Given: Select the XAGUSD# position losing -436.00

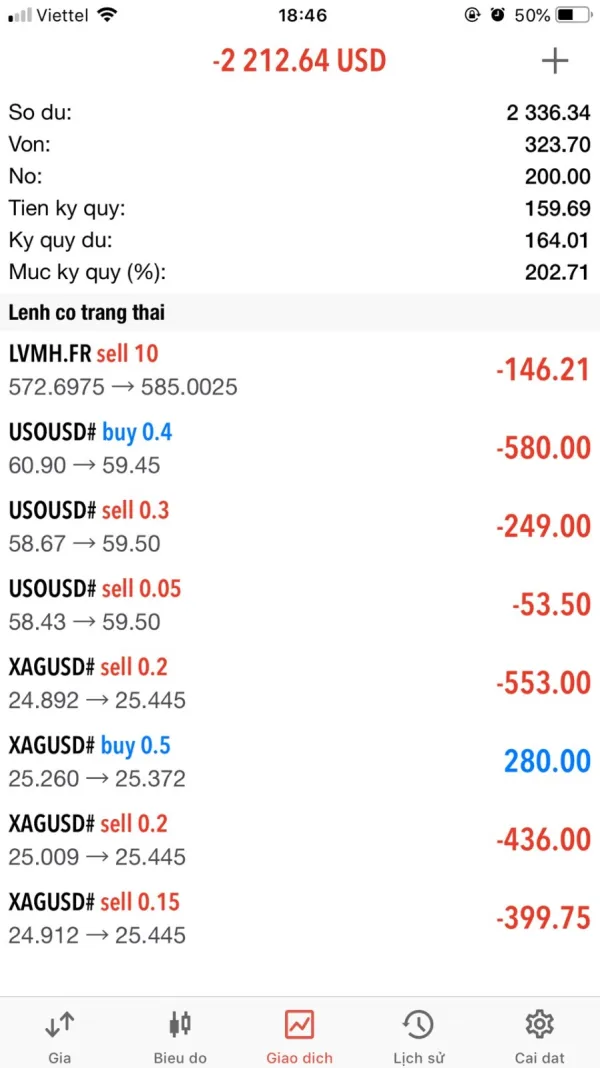Looking at the screenshot, I should (300, 839).
